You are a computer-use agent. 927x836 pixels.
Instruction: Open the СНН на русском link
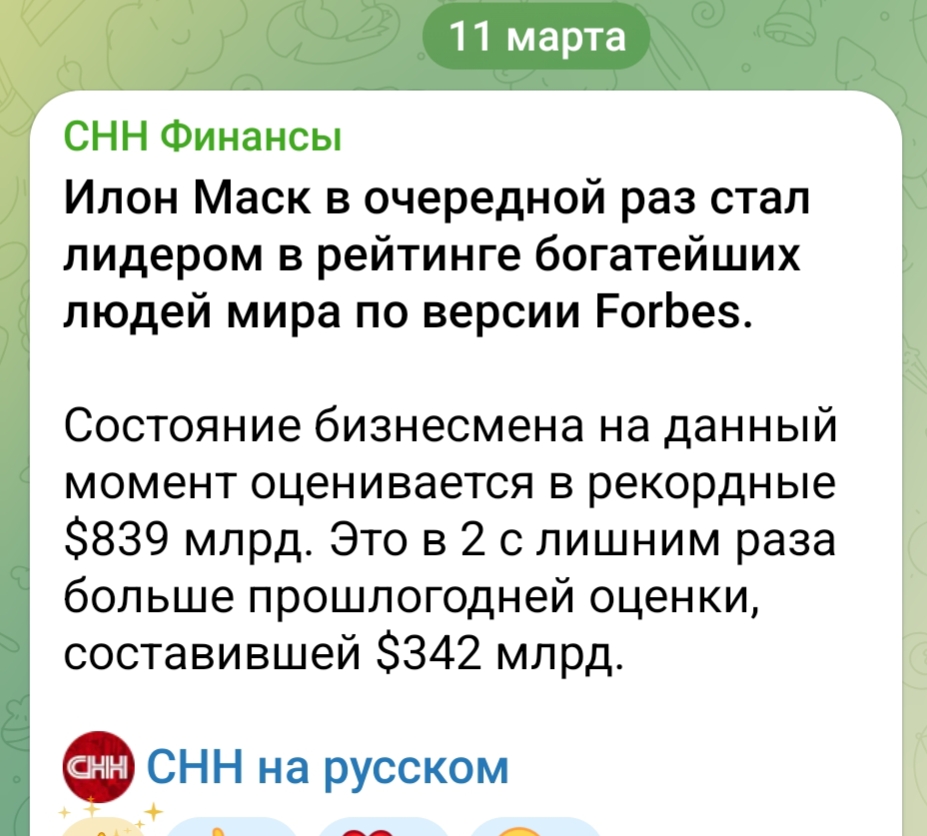click(328, 769)
